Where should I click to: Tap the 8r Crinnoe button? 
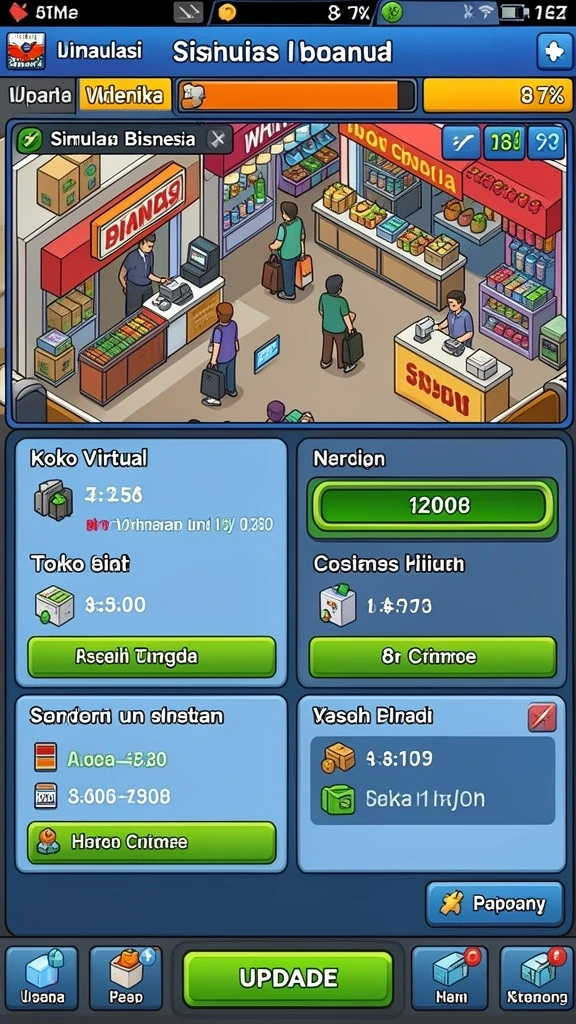(x=432, y=656)
